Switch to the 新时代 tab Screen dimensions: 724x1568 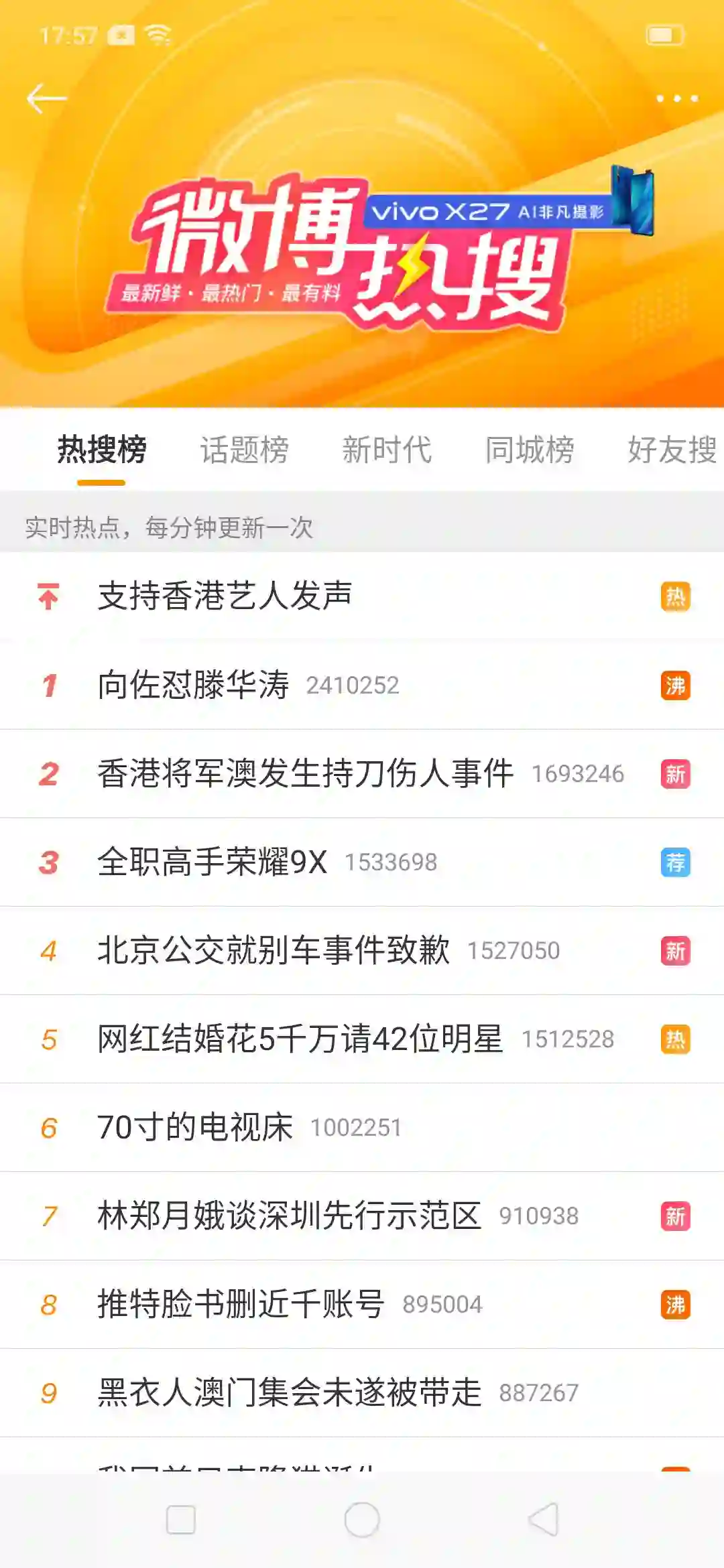[x=387, y=450]
